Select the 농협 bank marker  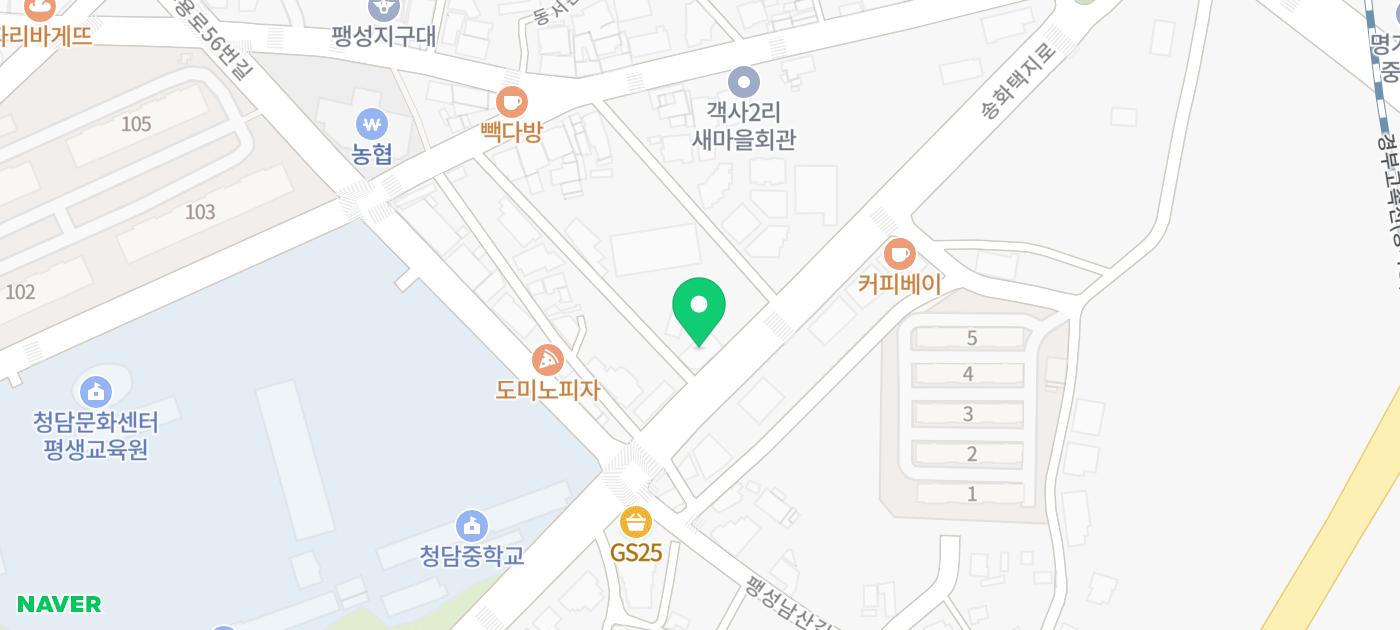pyautogui.click(x=372, y=126)
